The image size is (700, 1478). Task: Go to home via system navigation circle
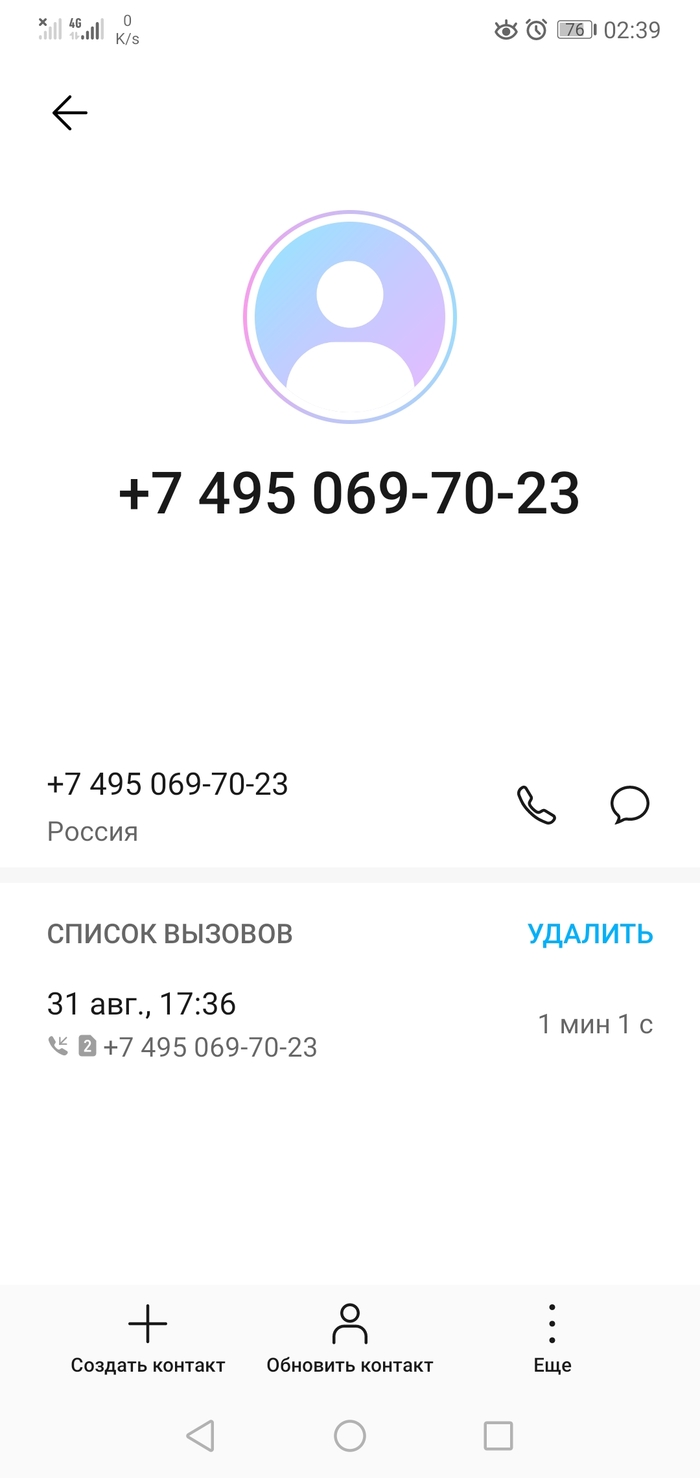click(x=350, y=1436)
